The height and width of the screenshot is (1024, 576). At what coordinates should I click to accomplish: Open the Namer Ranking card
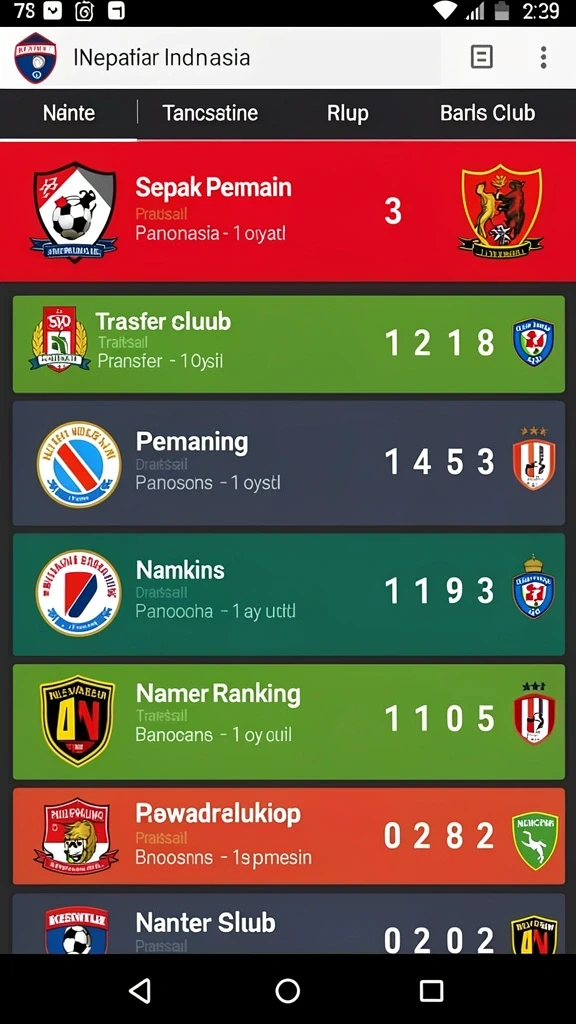click(289, 722)
